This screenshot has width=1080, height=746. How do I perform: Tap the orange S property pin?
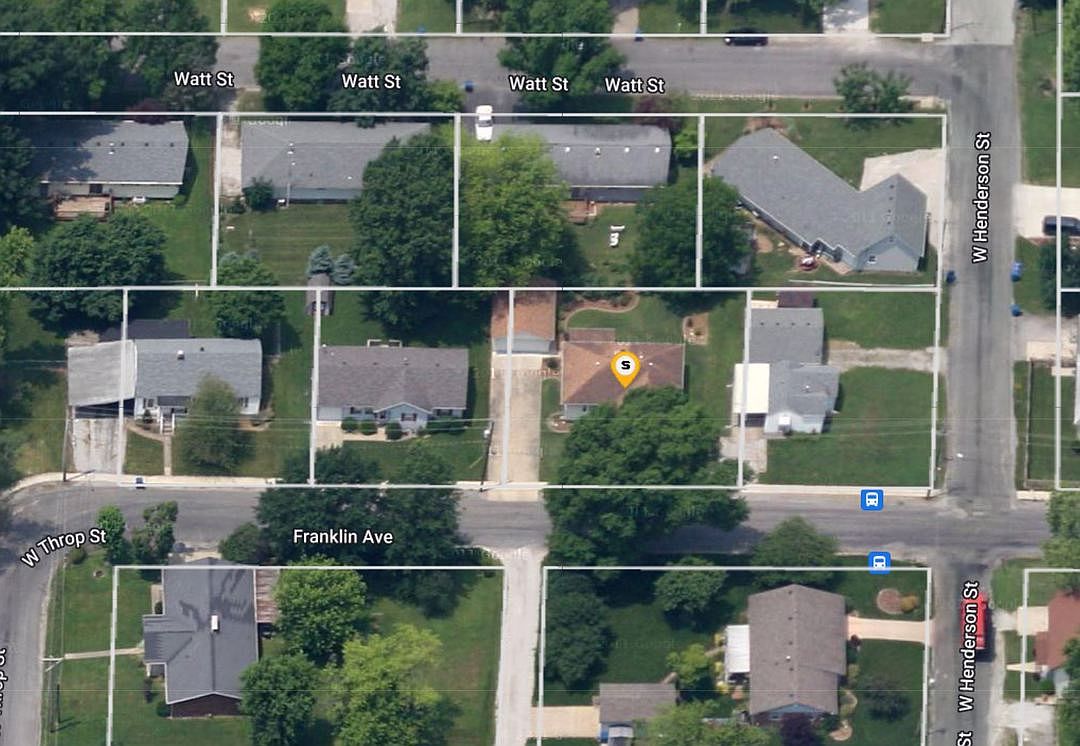(x=625, y=366)
